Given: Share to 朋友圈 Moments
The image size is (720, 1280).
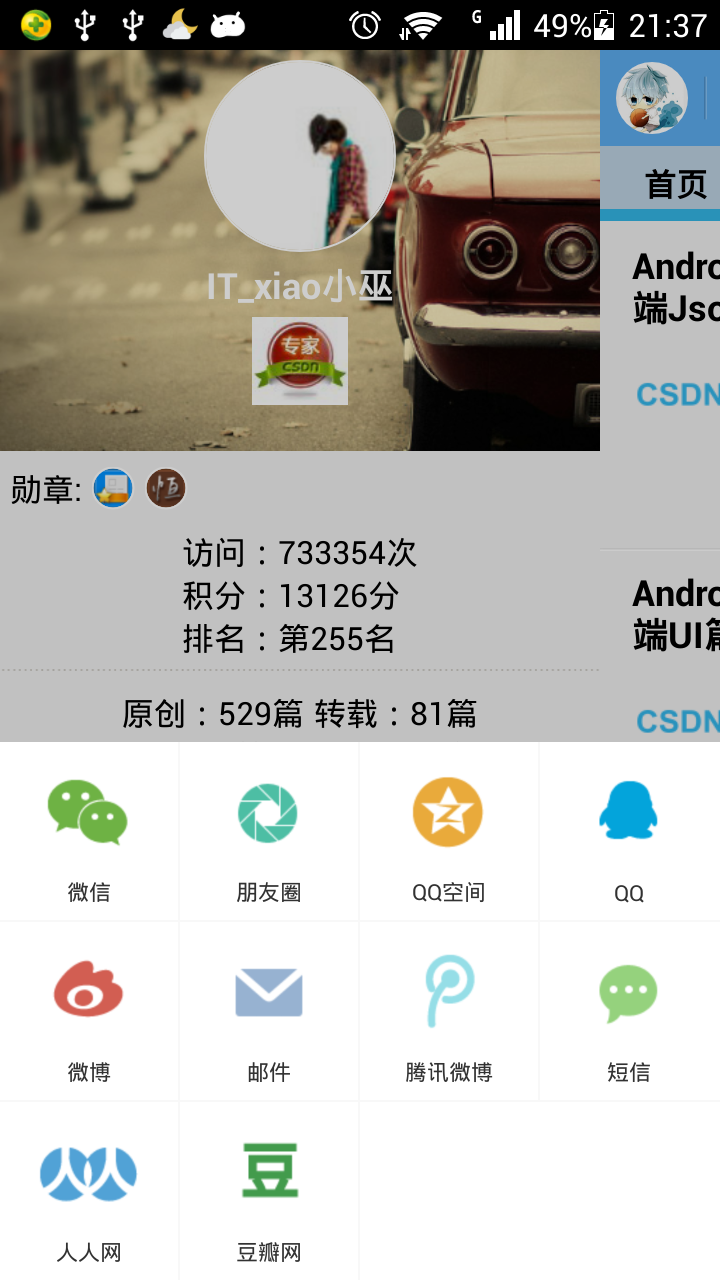Looking at the screenshot, I should pyautogui.click(x=269, y=831).
